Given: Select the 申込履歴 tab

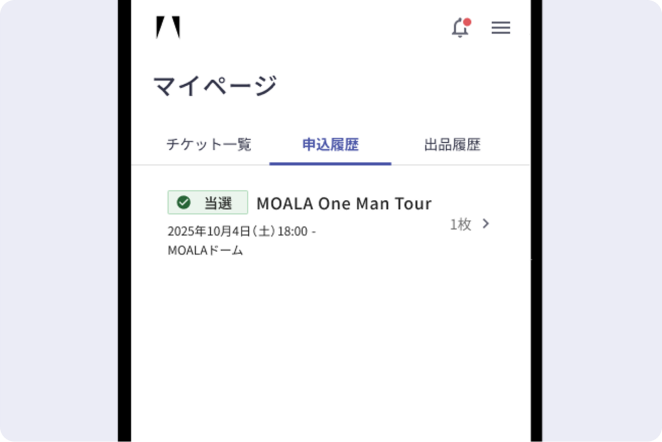Looking at the screenshot, I should tap(330, 144).
